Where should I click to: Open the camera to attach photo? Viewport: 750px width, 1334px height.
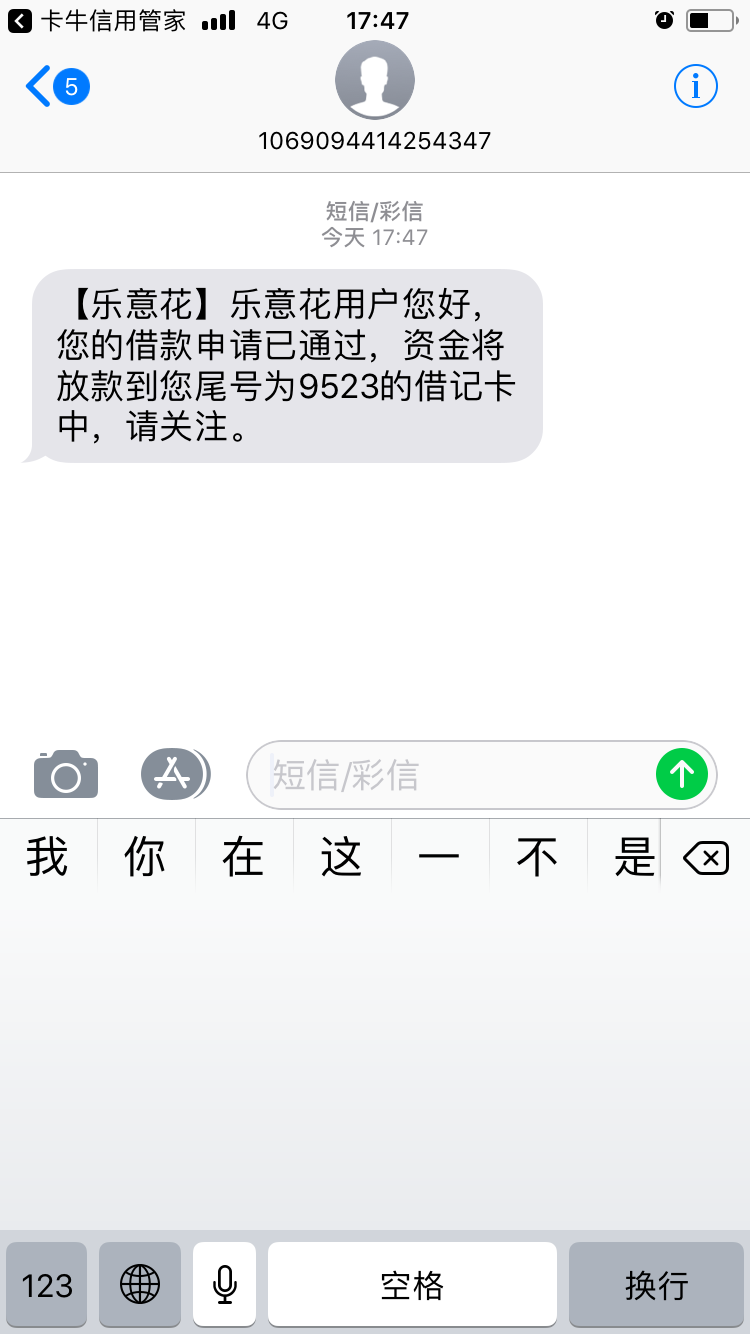coord(66,774)
